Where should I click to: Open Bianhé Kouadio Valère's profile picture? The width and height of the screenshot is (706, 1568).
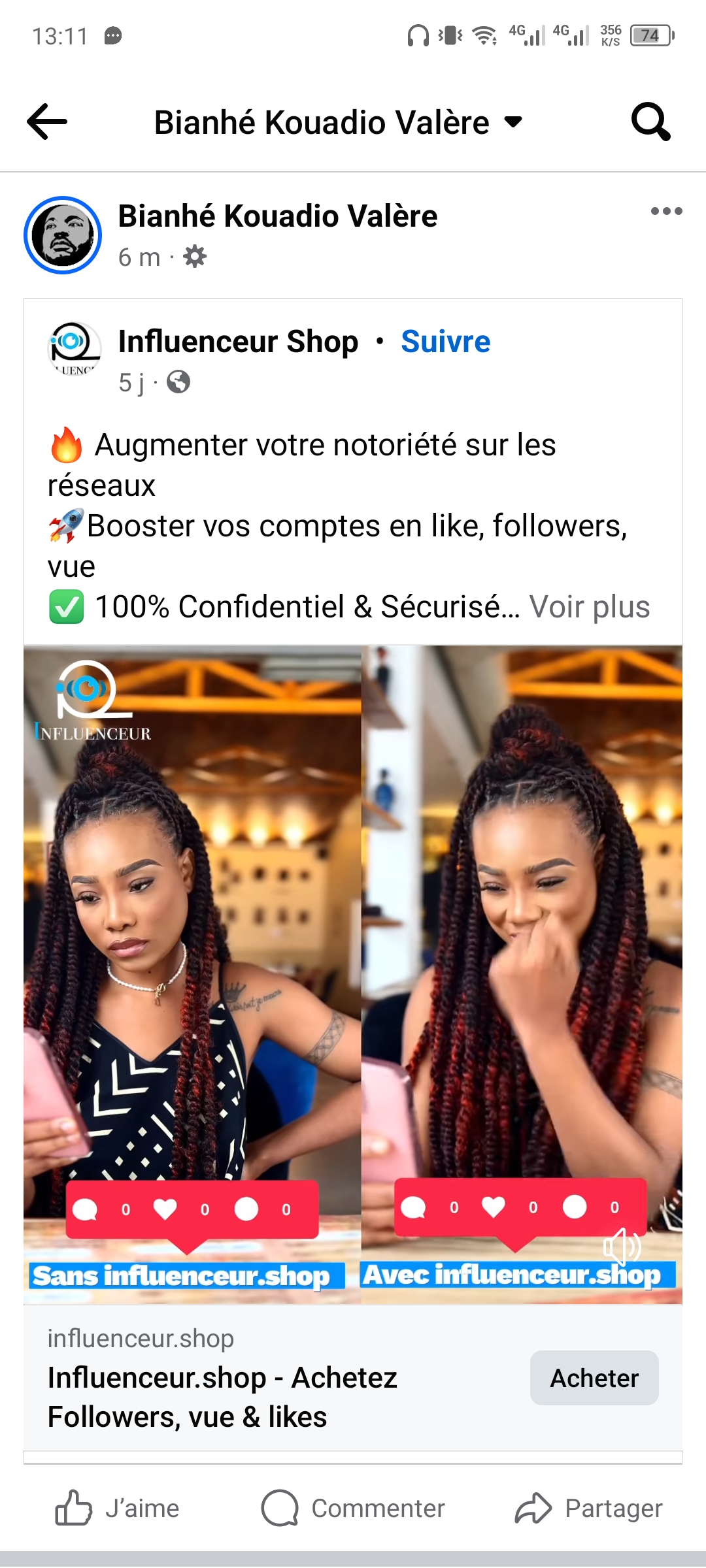(63, 235)
